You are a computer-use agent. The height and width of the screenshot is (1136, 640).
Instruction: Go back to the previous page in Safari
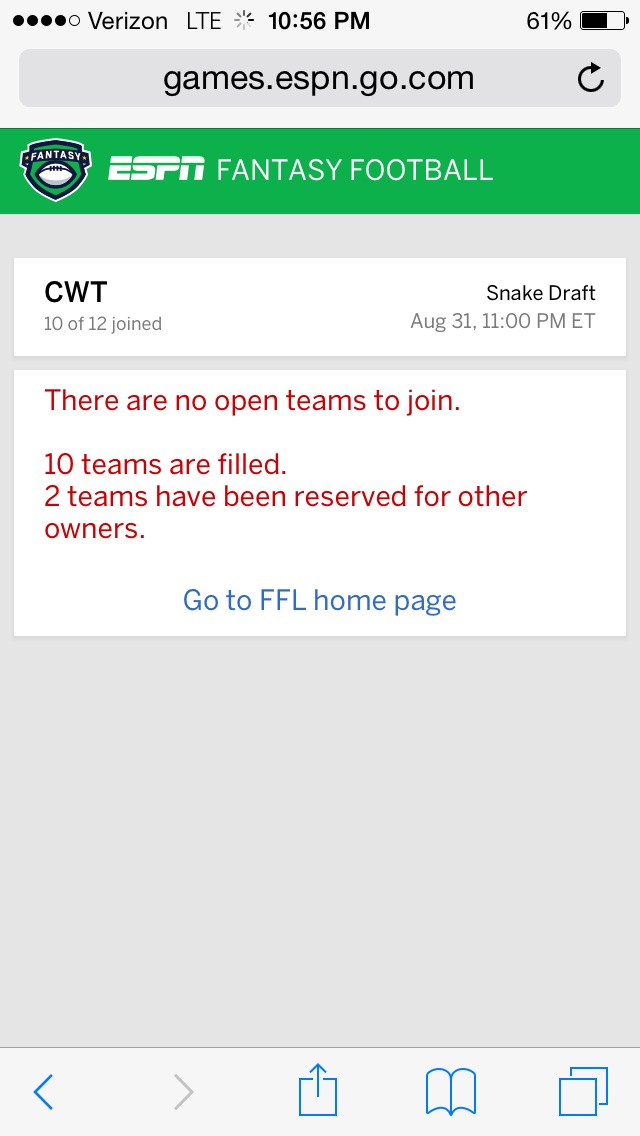coord(43,1091)
